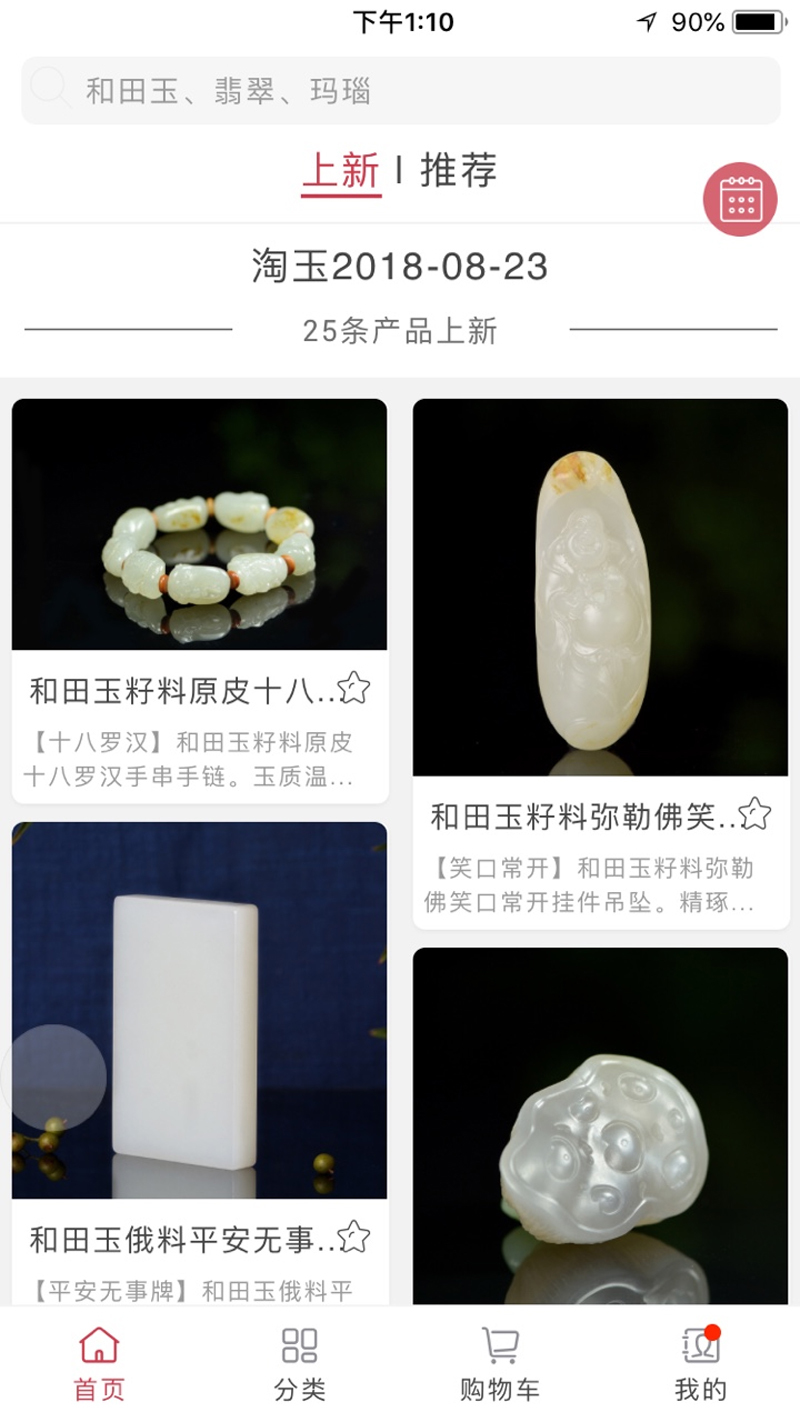Screen dimensions: 800x1422
Task: Switch to the 推荐 tab
Action: (x=458, y=170)
